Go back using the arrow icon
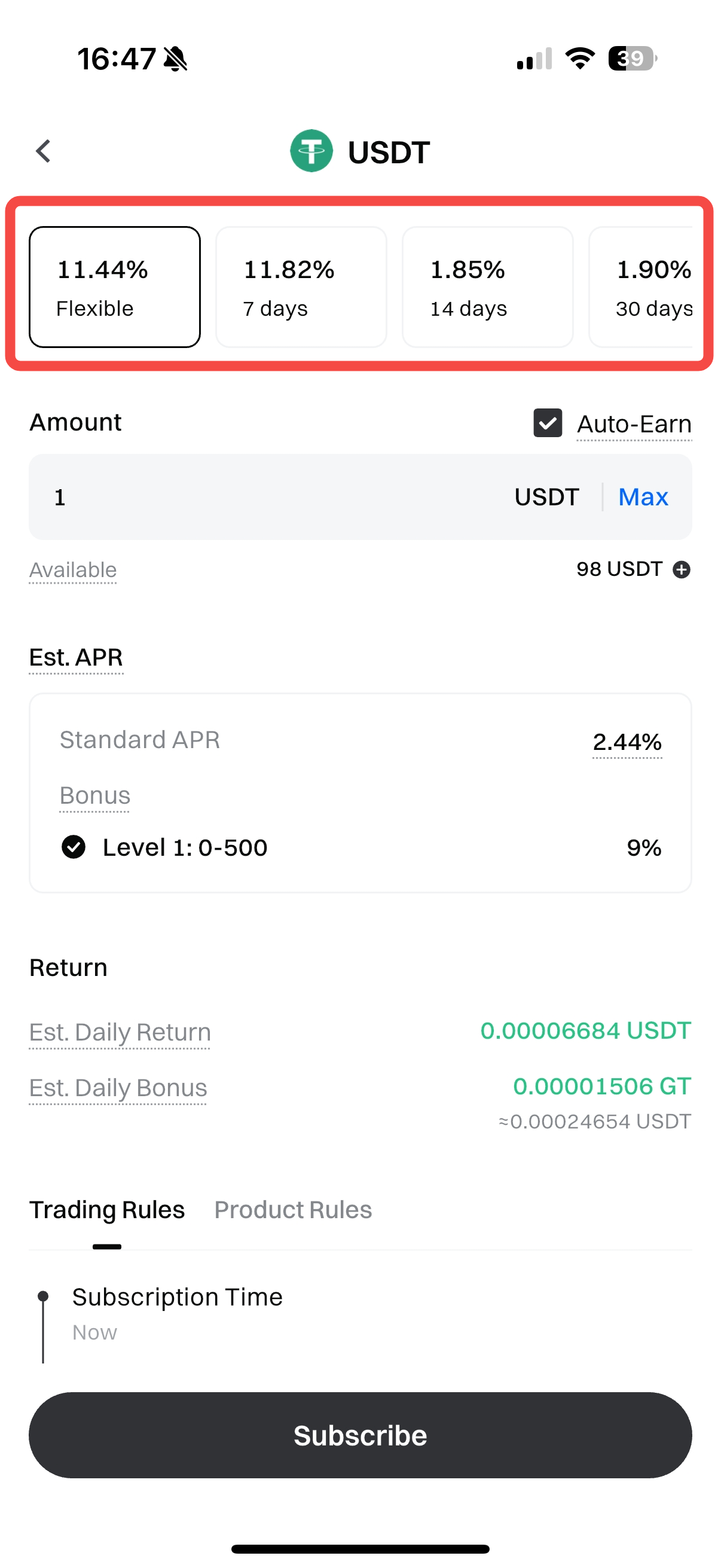721x1568 pixels. 43,151
